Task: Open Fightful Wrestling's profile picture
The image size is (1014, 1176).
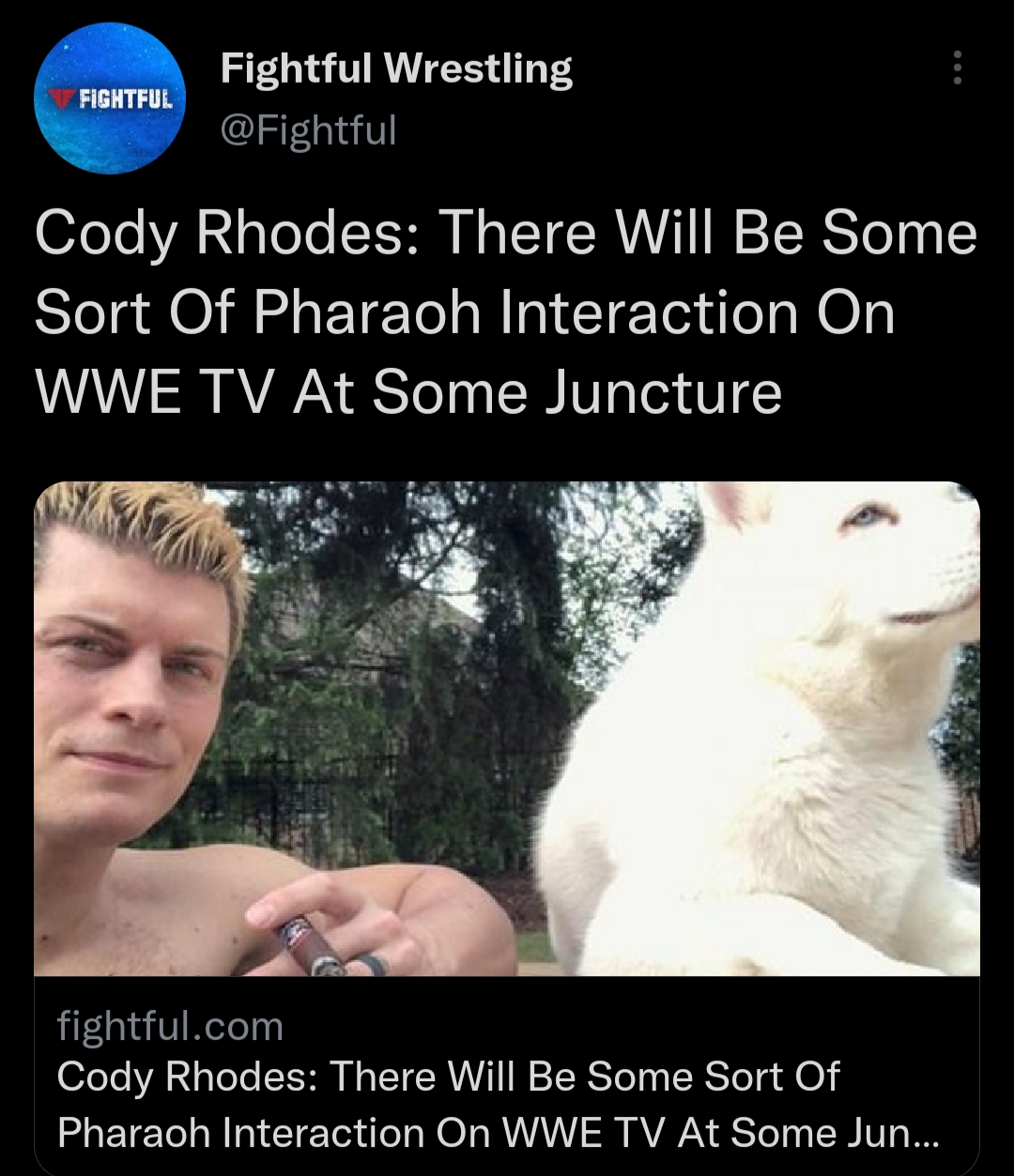Action: coord(110,99)
